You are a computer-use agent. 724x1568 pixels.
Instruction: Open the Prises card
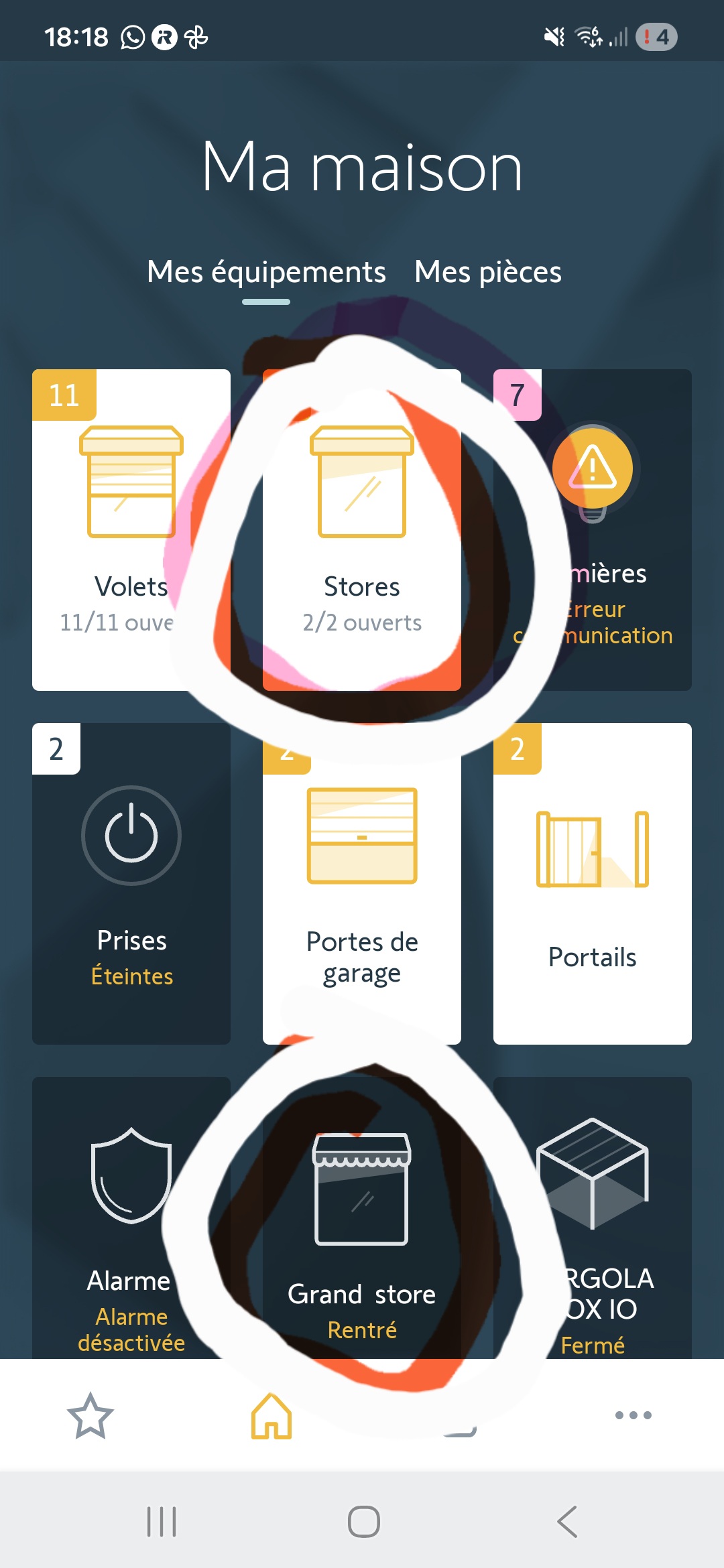point(131,883)
